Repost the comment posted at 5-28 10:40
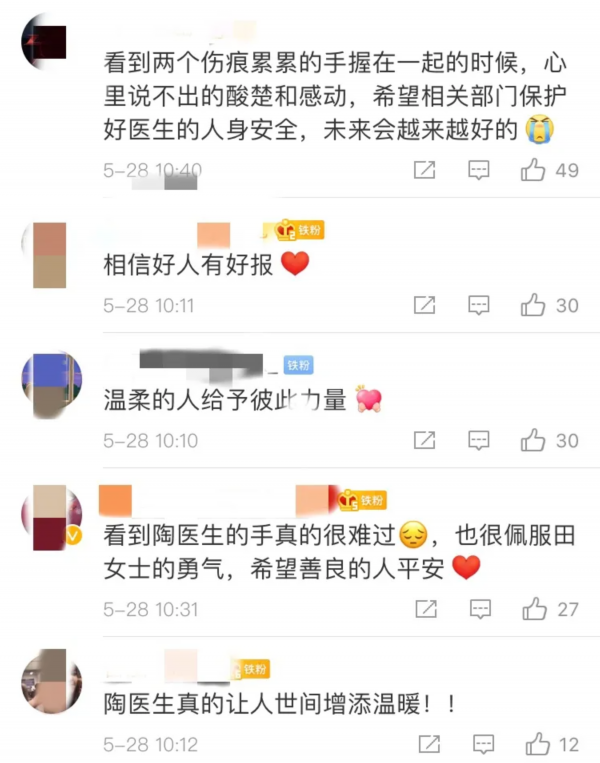 425,170
